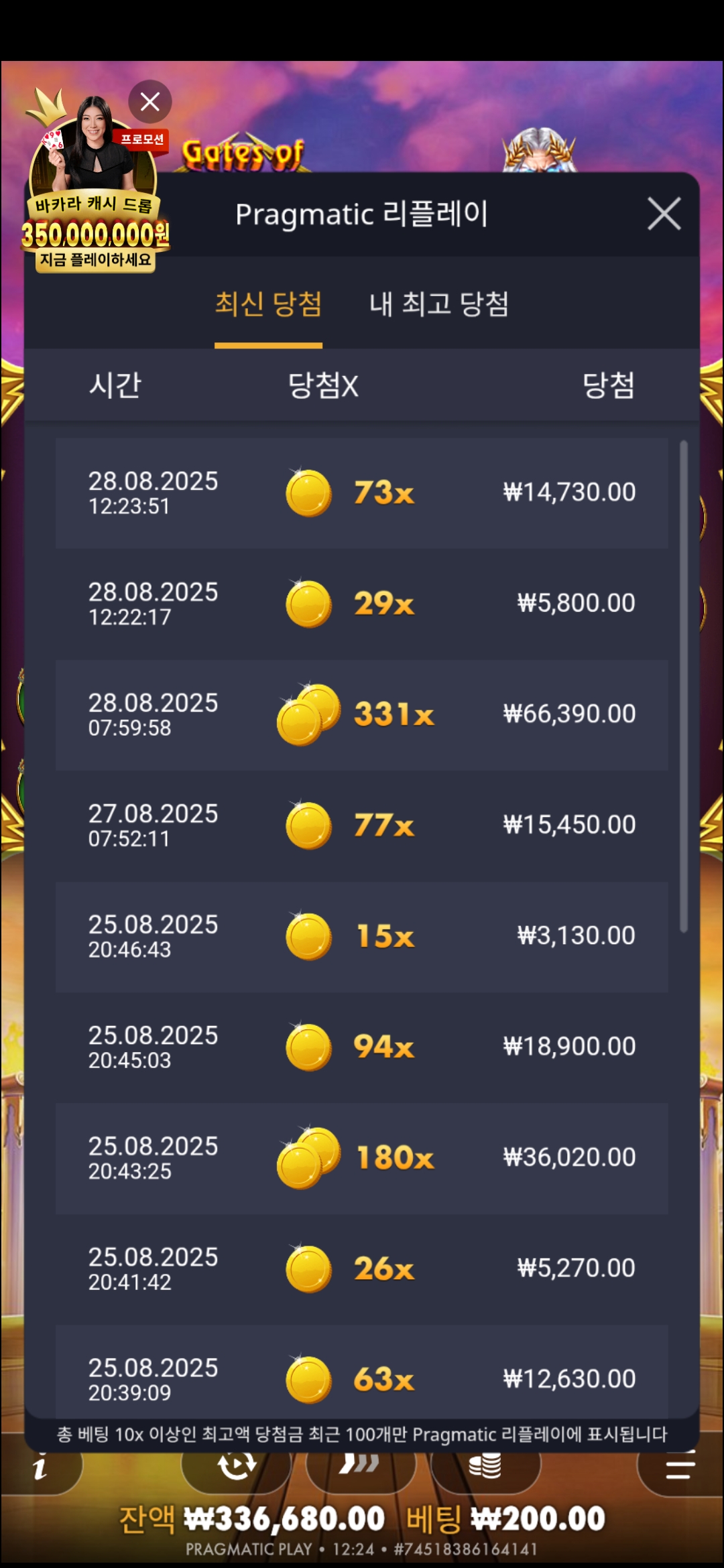Open the 94x replay winning ₩18,900.00

tap(362, 1047)
